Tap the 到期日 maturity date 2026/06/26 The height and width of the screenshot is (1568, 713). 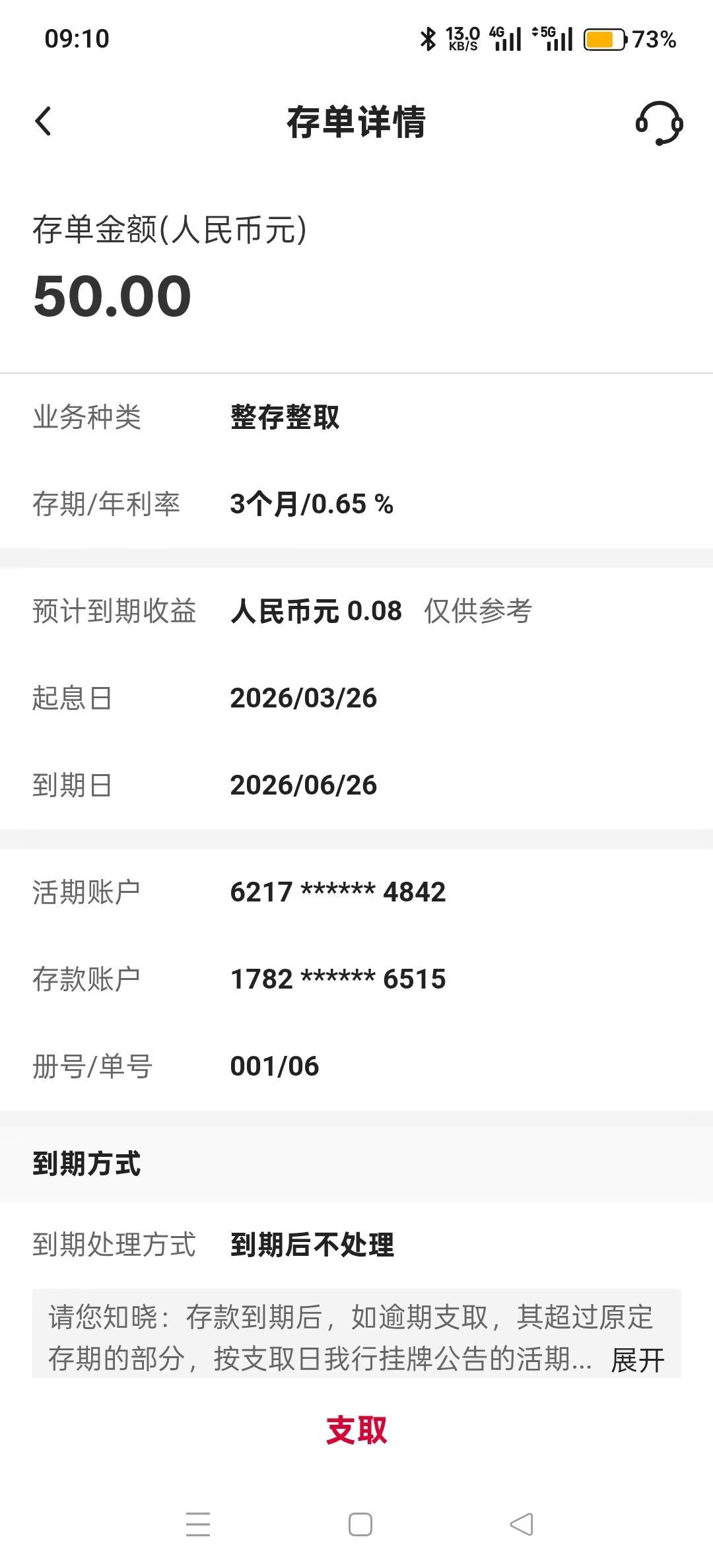pyautogui.click(x=304, y=785)
